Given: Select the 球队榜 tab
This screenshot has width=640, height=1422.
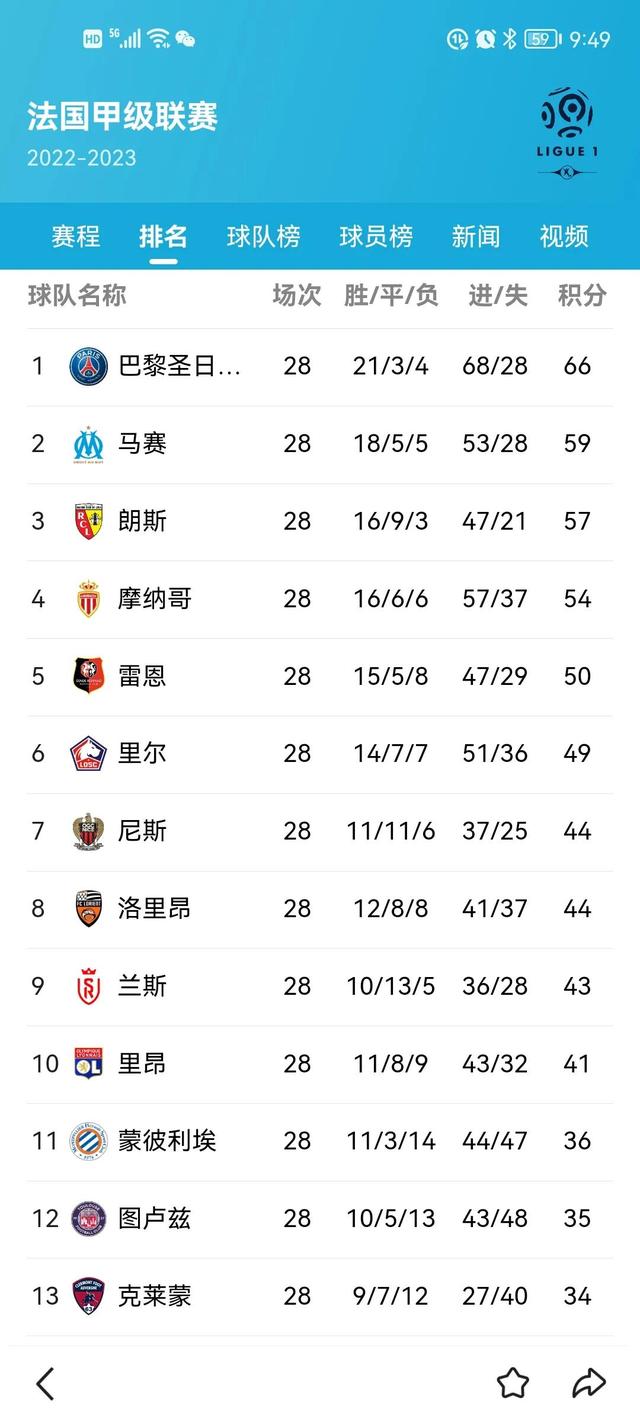Looking at the screenshot, I should point(263,237).
